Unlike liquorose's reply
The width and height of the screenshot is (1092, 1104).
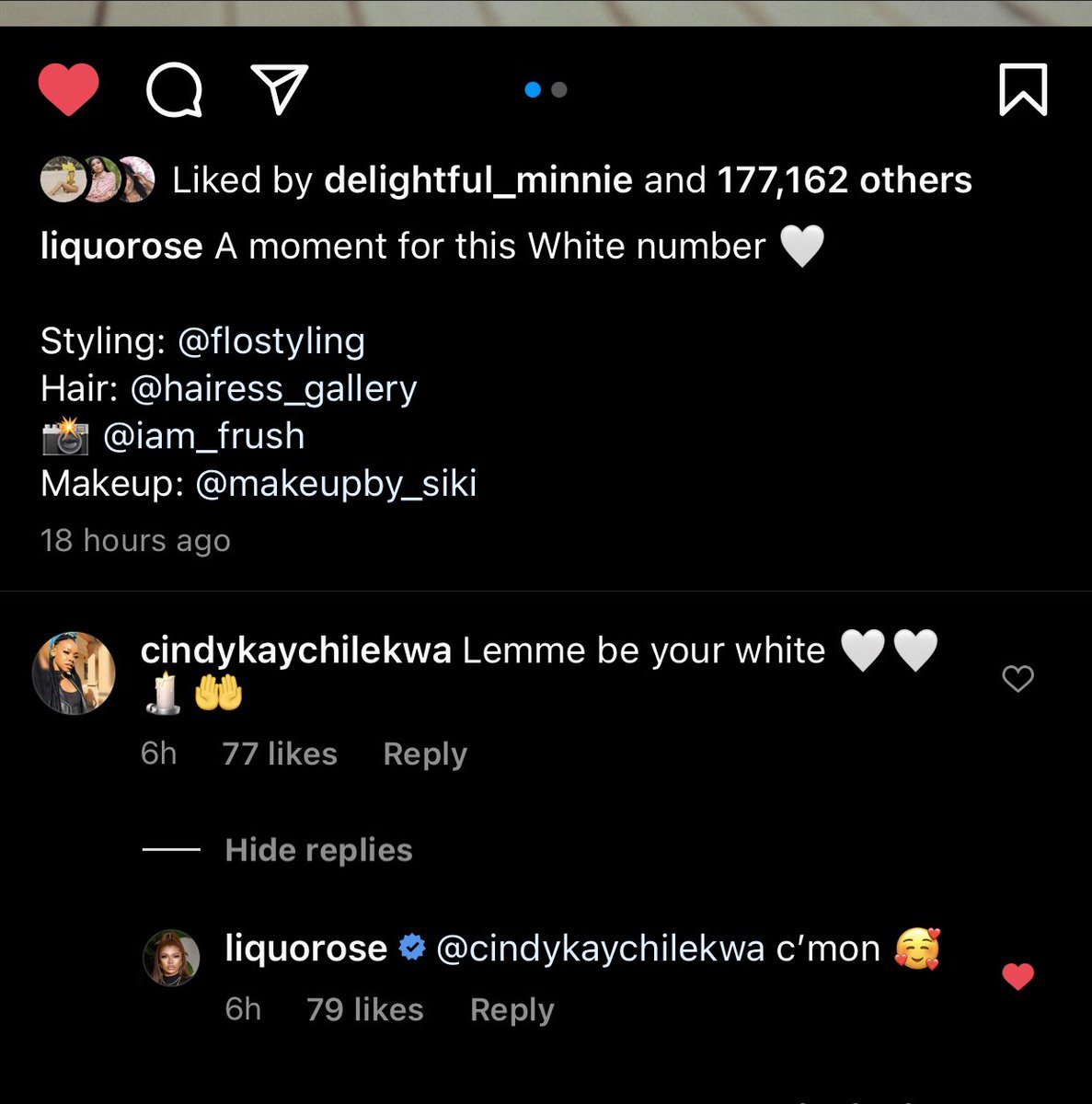1017,976
